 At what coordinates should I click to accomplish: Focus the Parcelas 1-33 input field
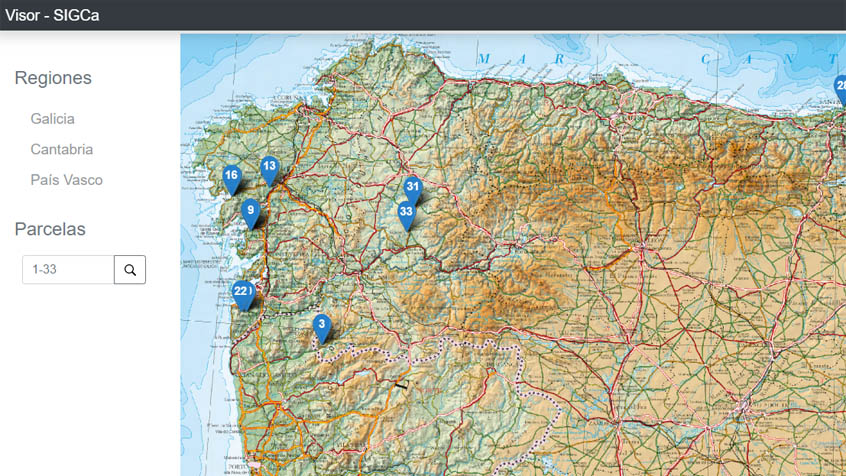click(x=68, y=269)
